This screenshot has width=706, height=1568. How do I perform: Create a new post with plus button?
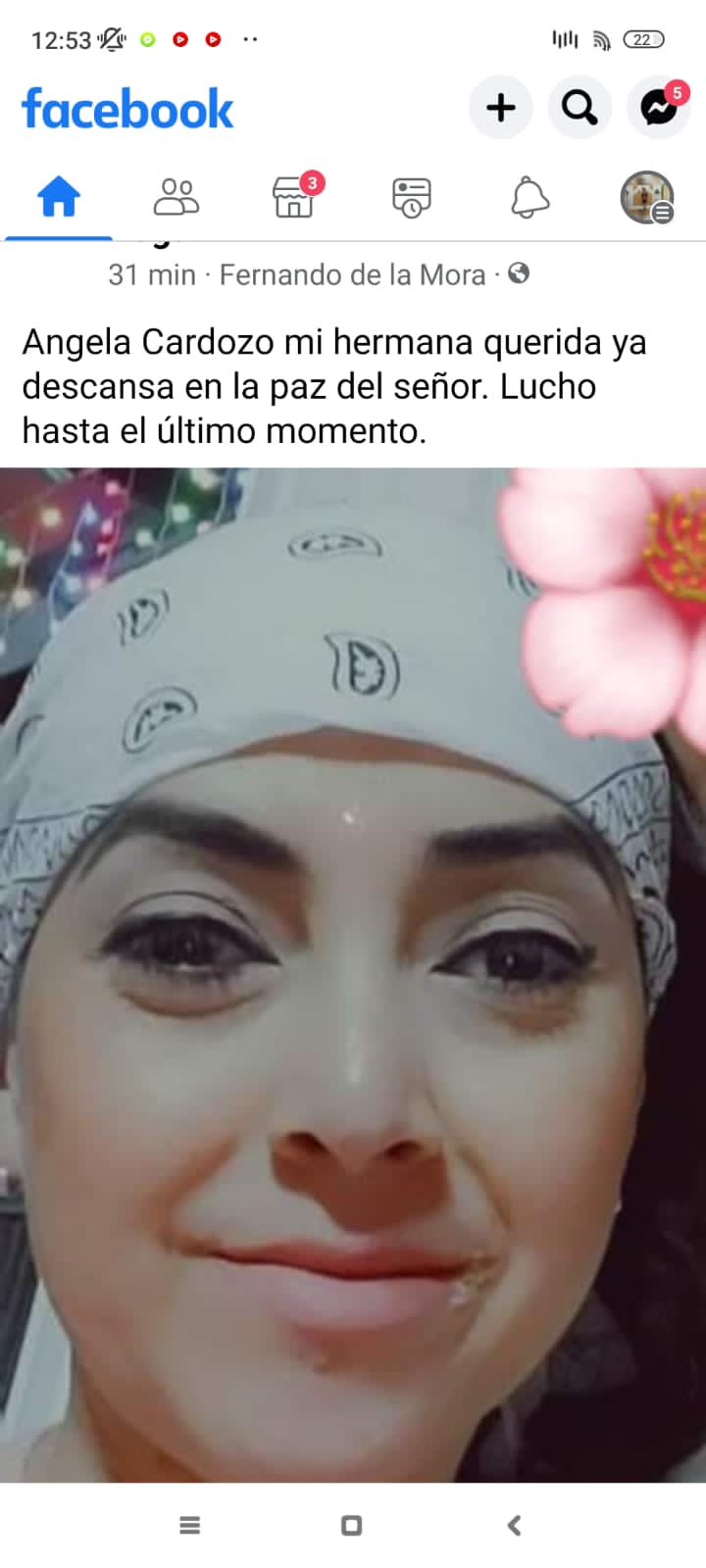point(500,108)
